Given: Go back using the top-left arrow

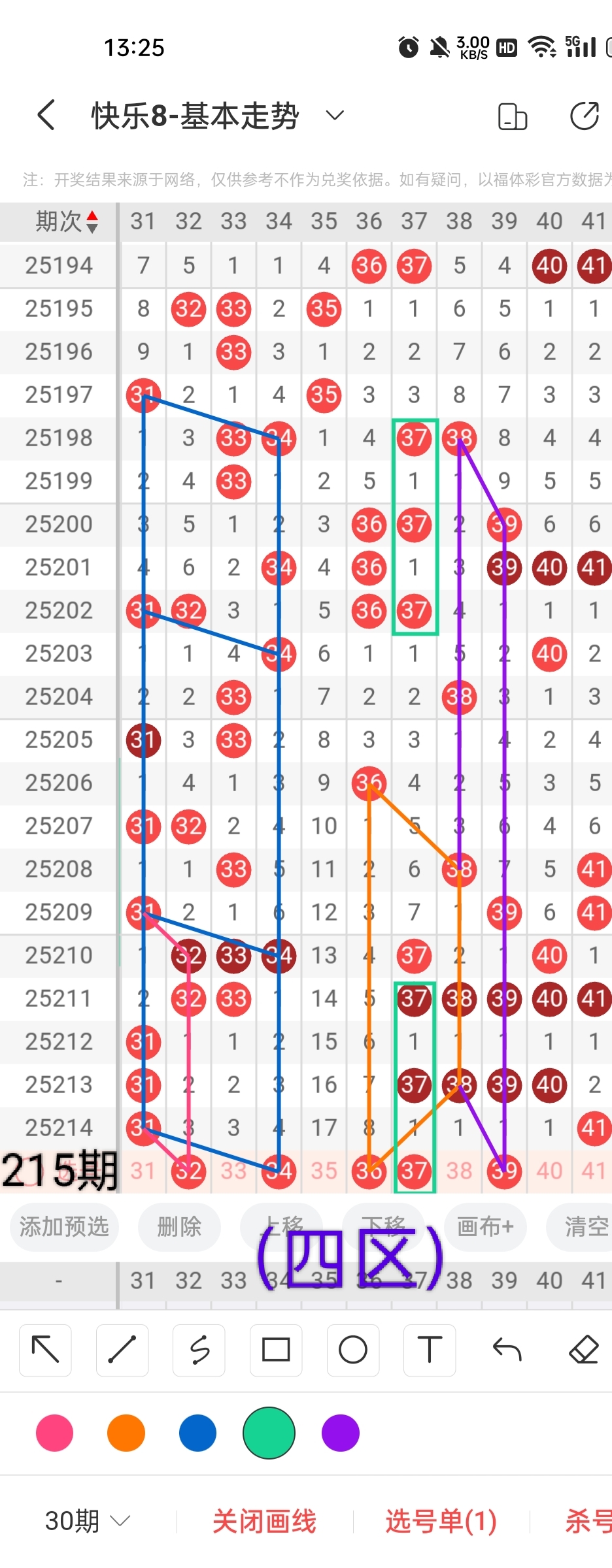Looking at the screenshot, I should coord(46,116).
